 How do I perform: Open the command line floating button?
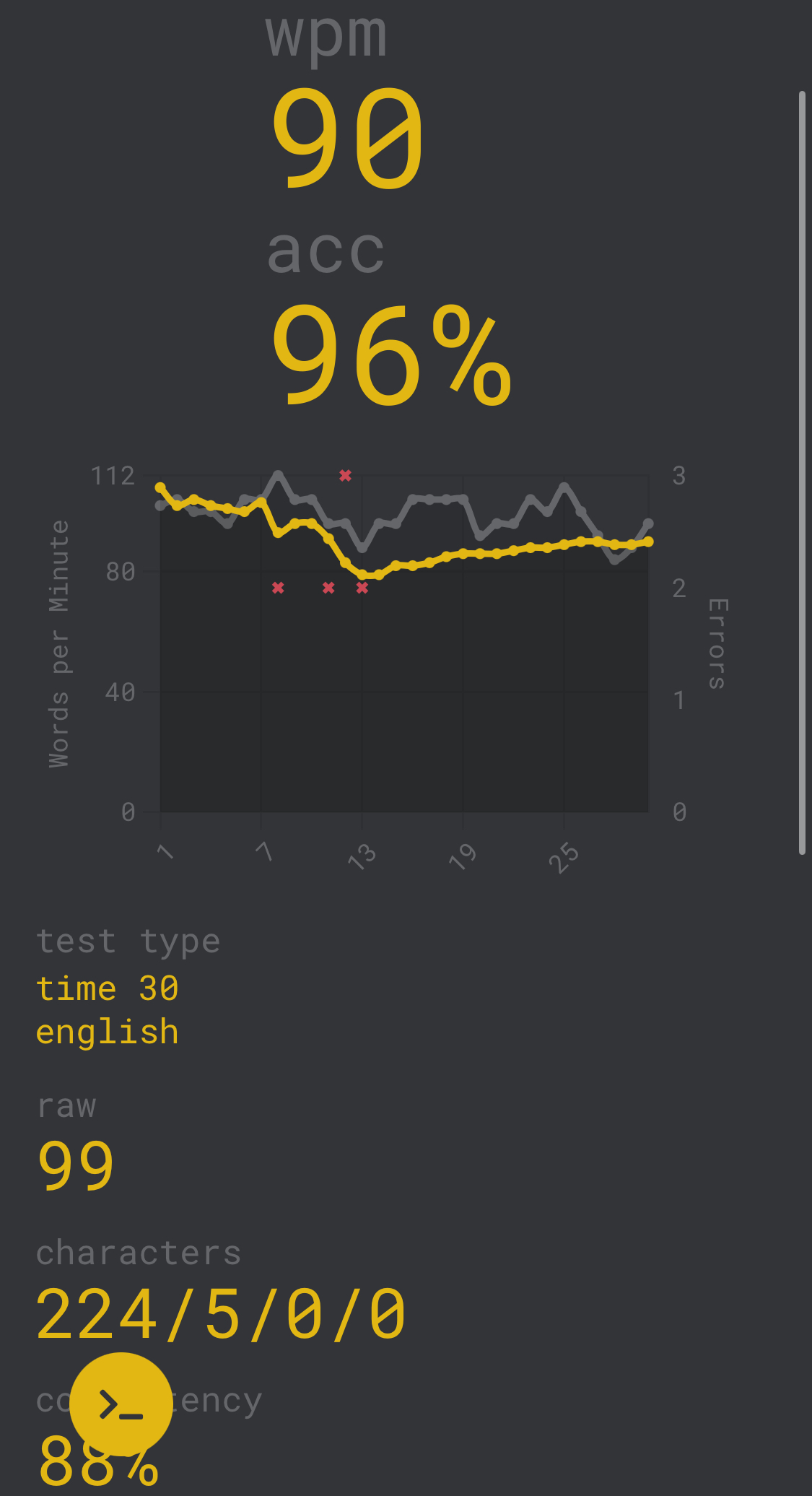pos(121,1404)
